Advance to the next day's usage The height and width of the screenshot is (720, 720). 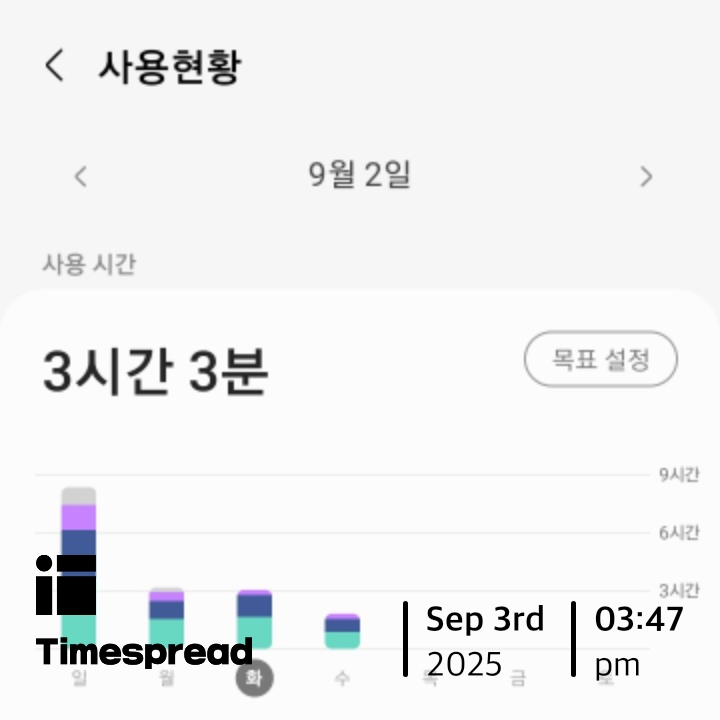646,177
